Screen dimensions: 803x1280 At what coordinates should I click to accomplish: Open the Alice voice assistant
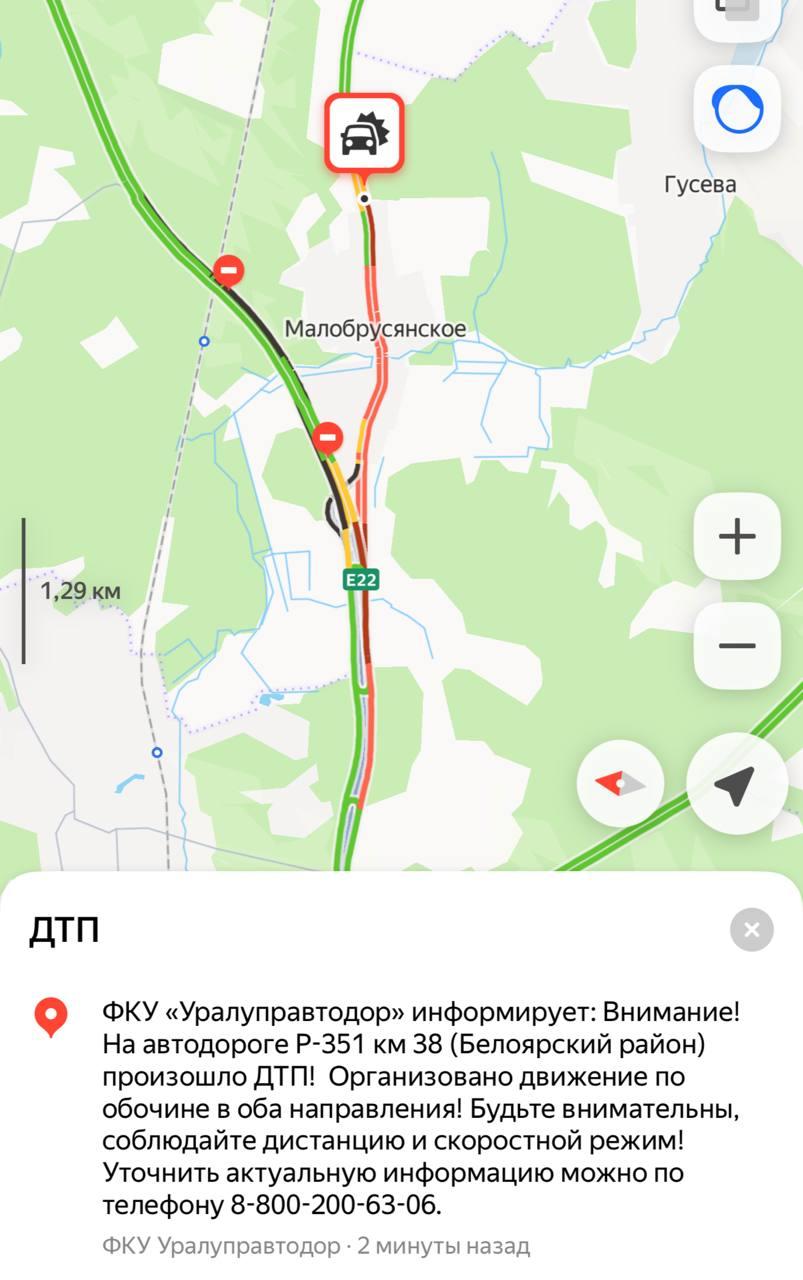click(737, 109)
